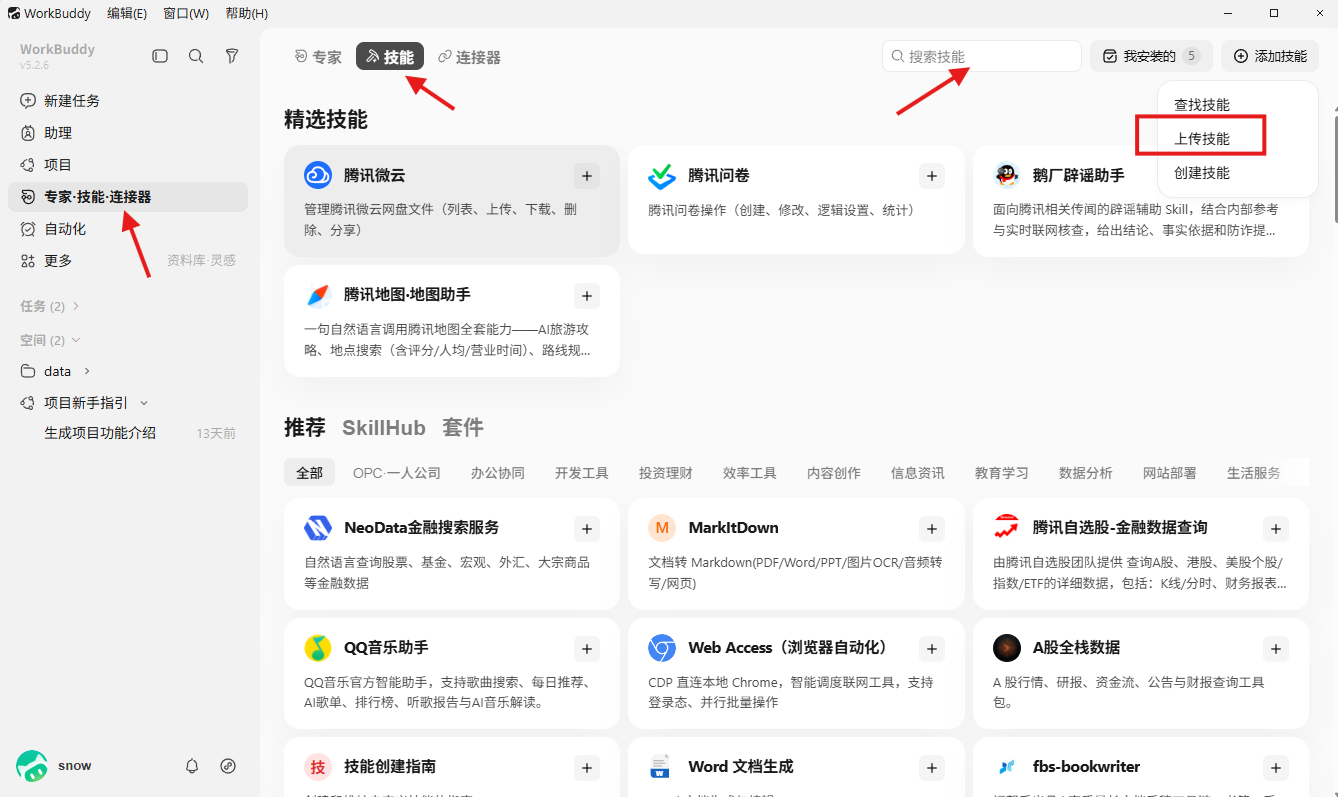
Task: Open the 腾讯地图·地图助手 card
Action: point(452,321)
